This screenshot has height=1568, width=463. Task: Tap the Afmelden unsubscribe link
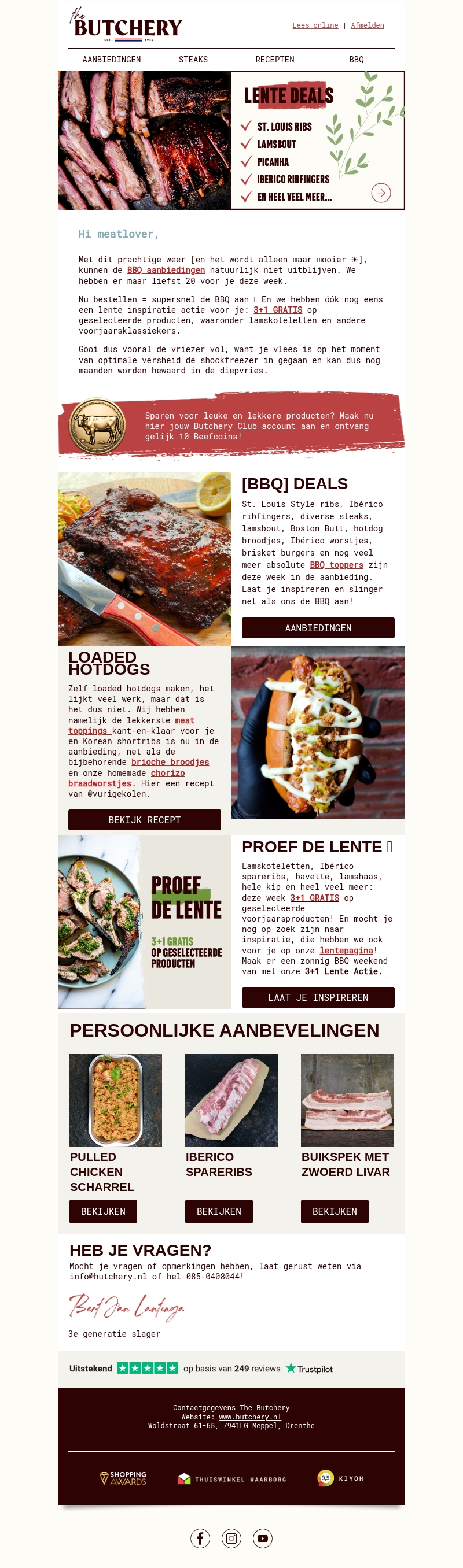(368, 25)
